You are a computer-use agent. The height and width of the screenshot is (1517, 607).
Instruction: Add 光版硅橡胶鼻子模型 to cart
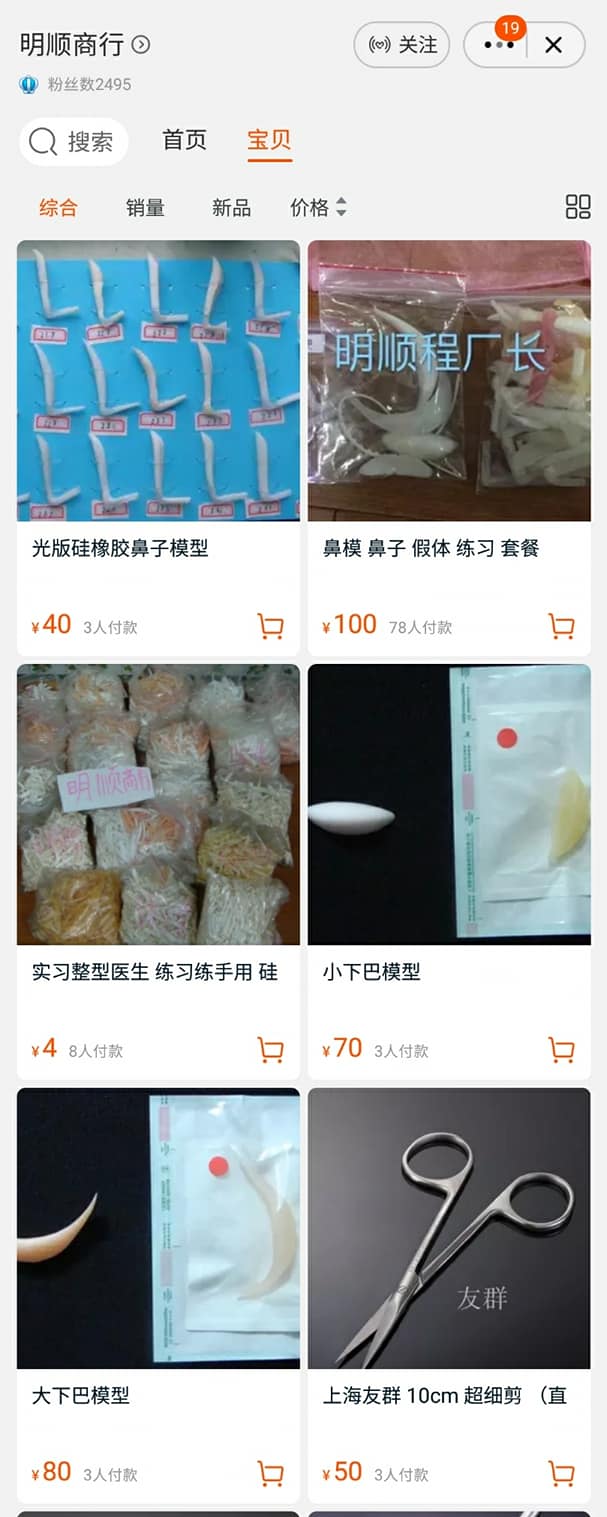(x=270, y=627)
